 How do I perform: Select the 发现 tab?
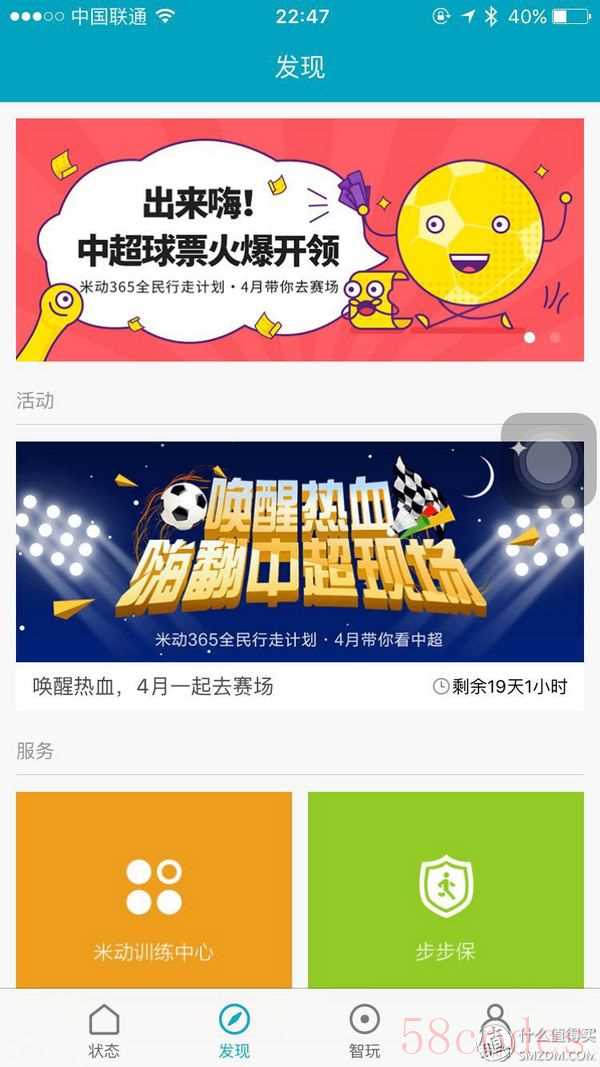click(234, 1031)
